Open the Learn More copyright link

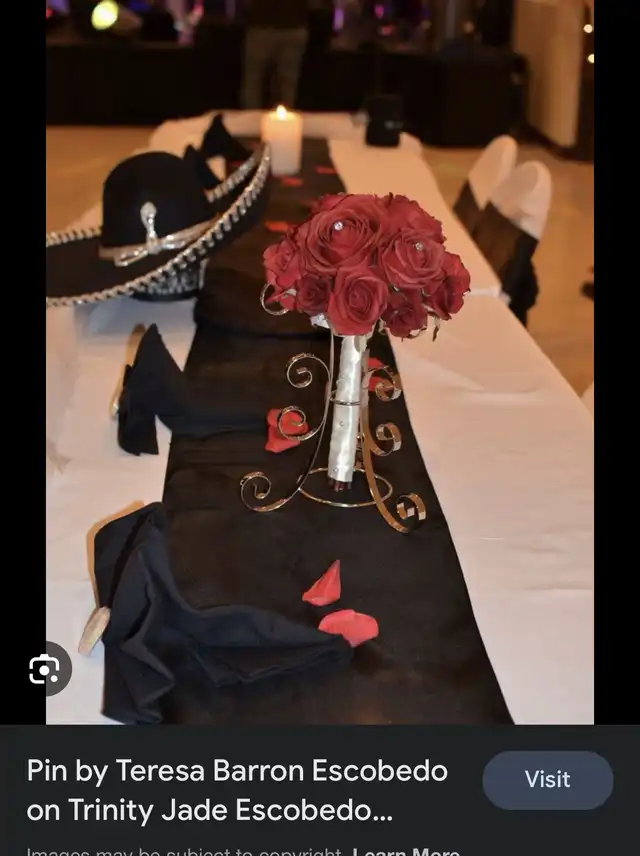406,852
